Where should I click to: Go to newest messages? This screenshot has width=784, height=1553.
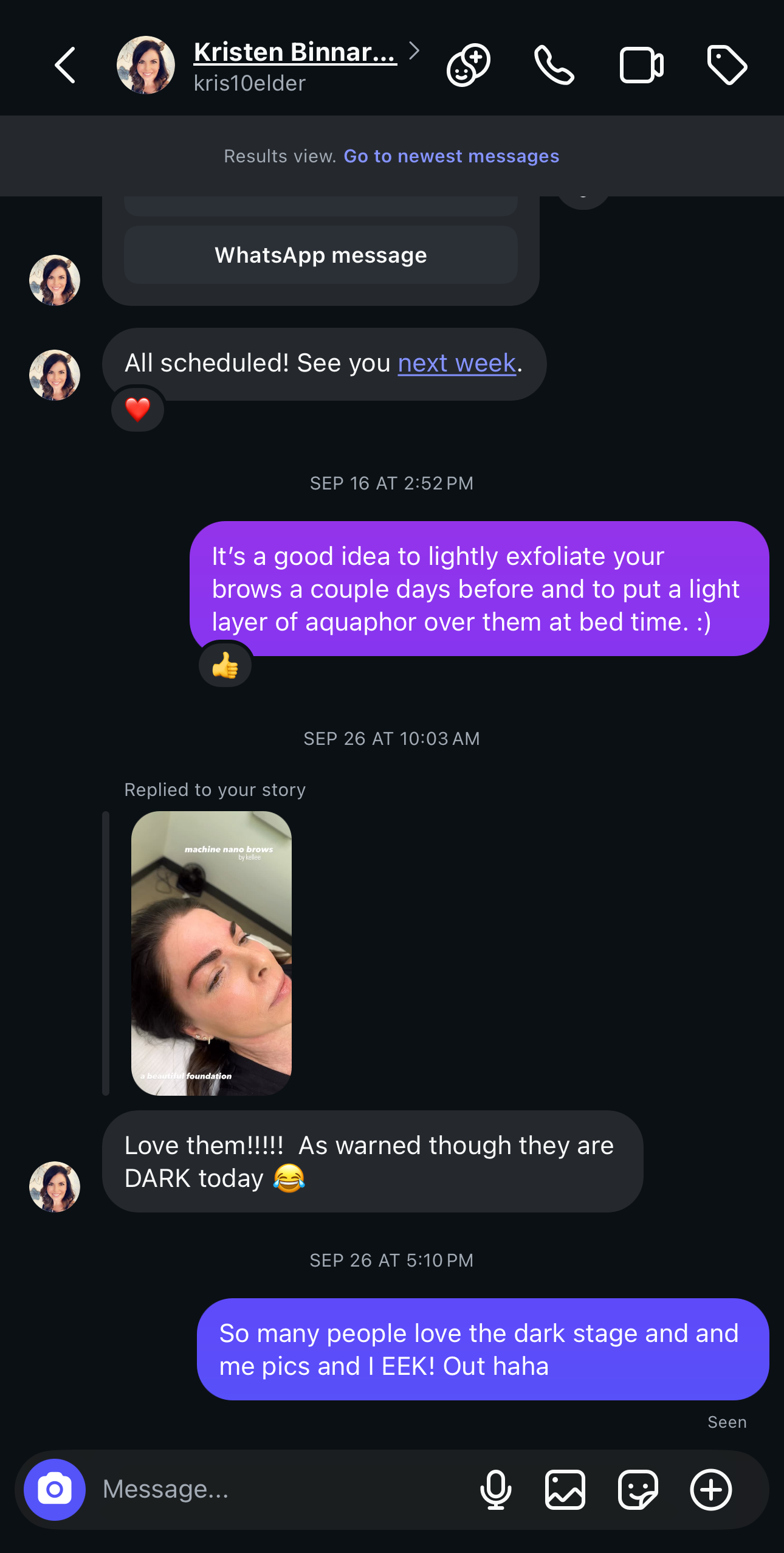coord(451,156)
